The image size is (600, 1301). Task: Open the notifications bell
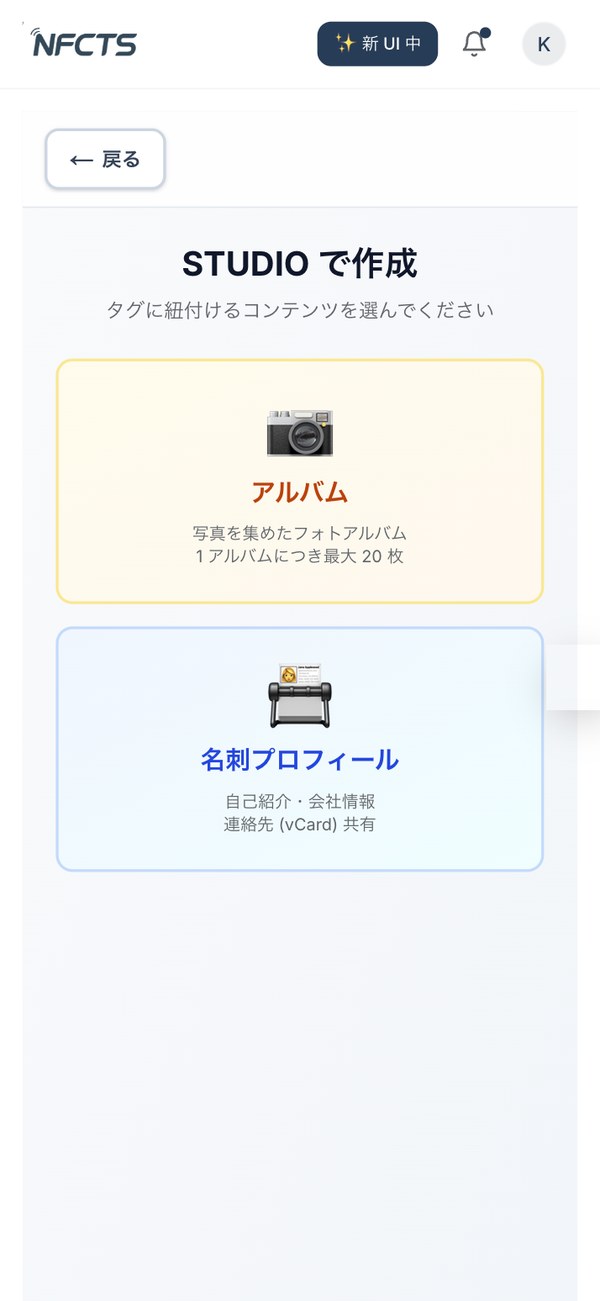pos(475,44)
